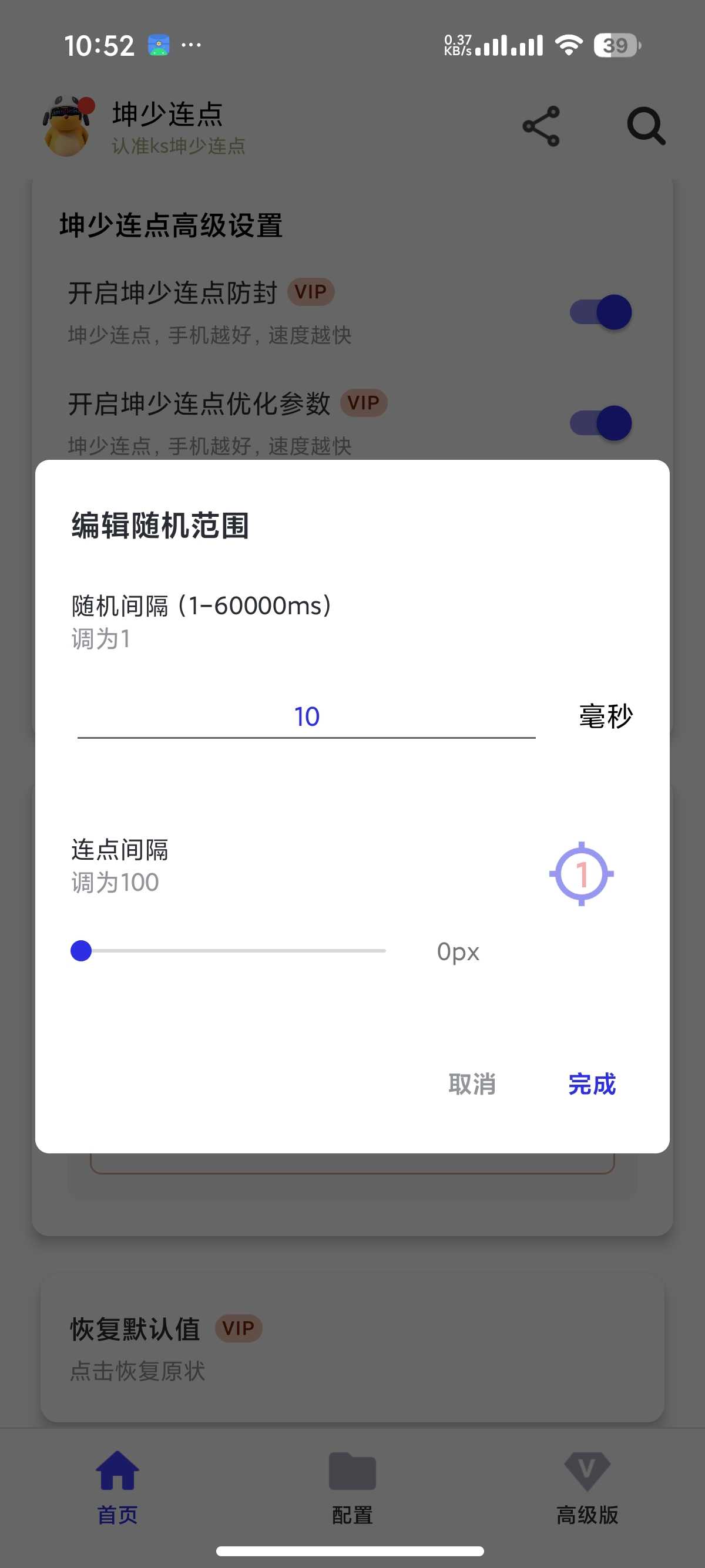The height and width of the screenshot is (1568, 705).
Task: Click the interval input field showing 10
Action: [307, 717]
